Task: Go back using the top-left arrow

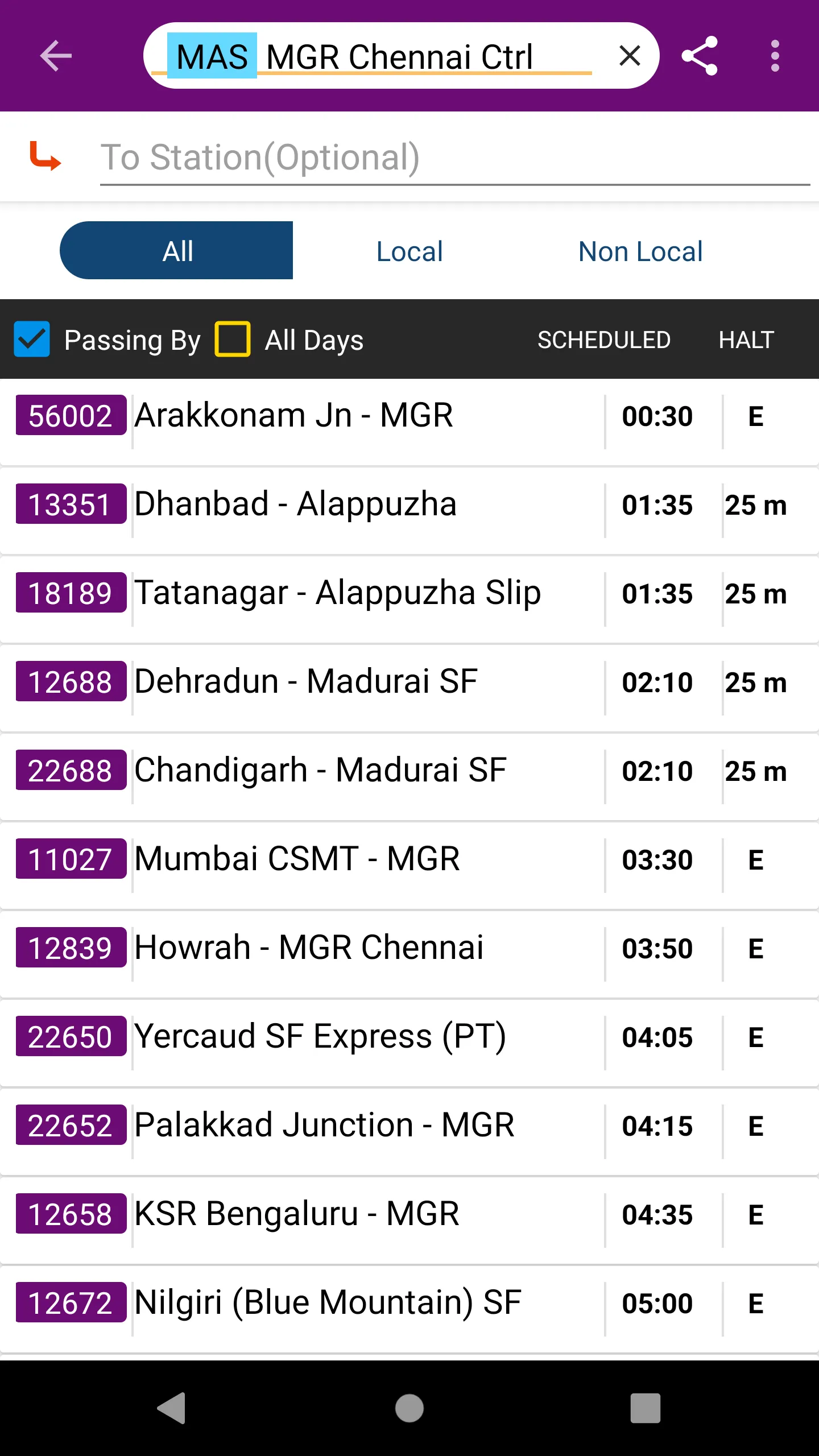Action: 56,56
